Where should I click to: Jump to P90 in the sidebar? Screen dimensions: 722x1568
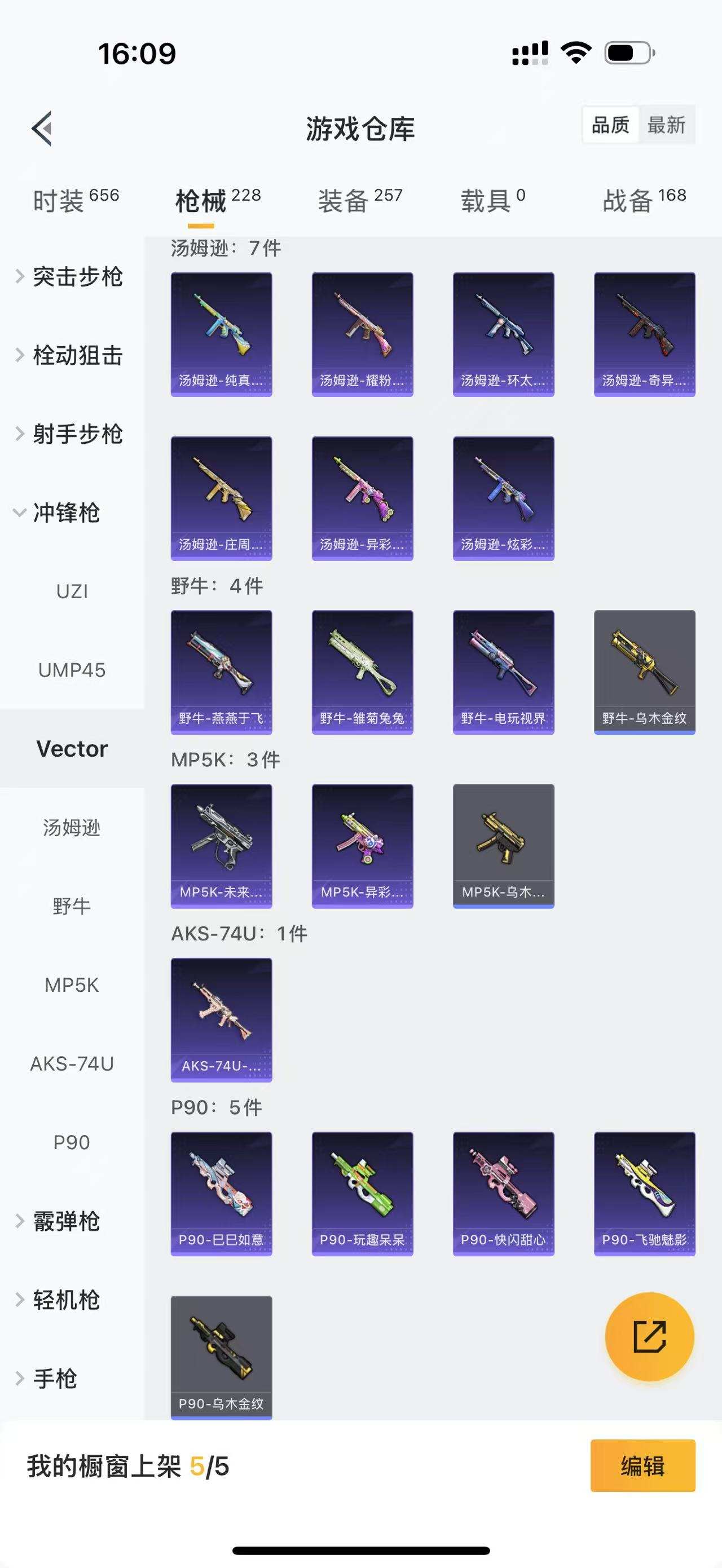[72, 1142]
